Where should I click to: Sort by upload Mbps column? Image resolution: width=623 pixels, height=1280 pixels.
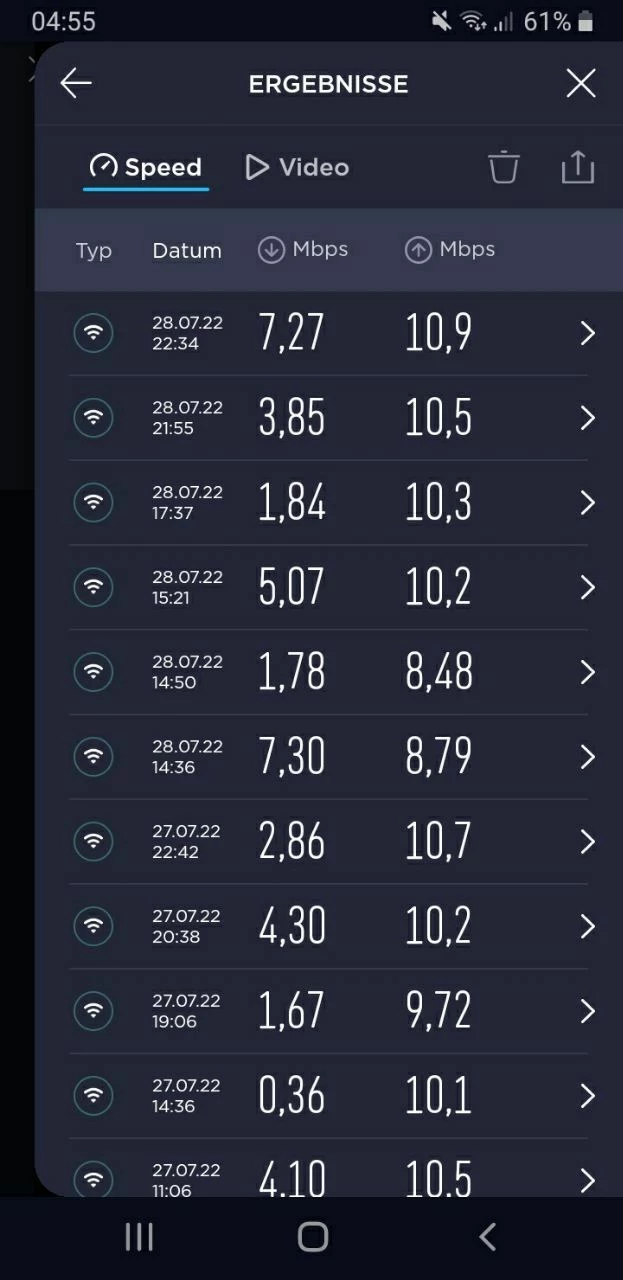(450, 250)
